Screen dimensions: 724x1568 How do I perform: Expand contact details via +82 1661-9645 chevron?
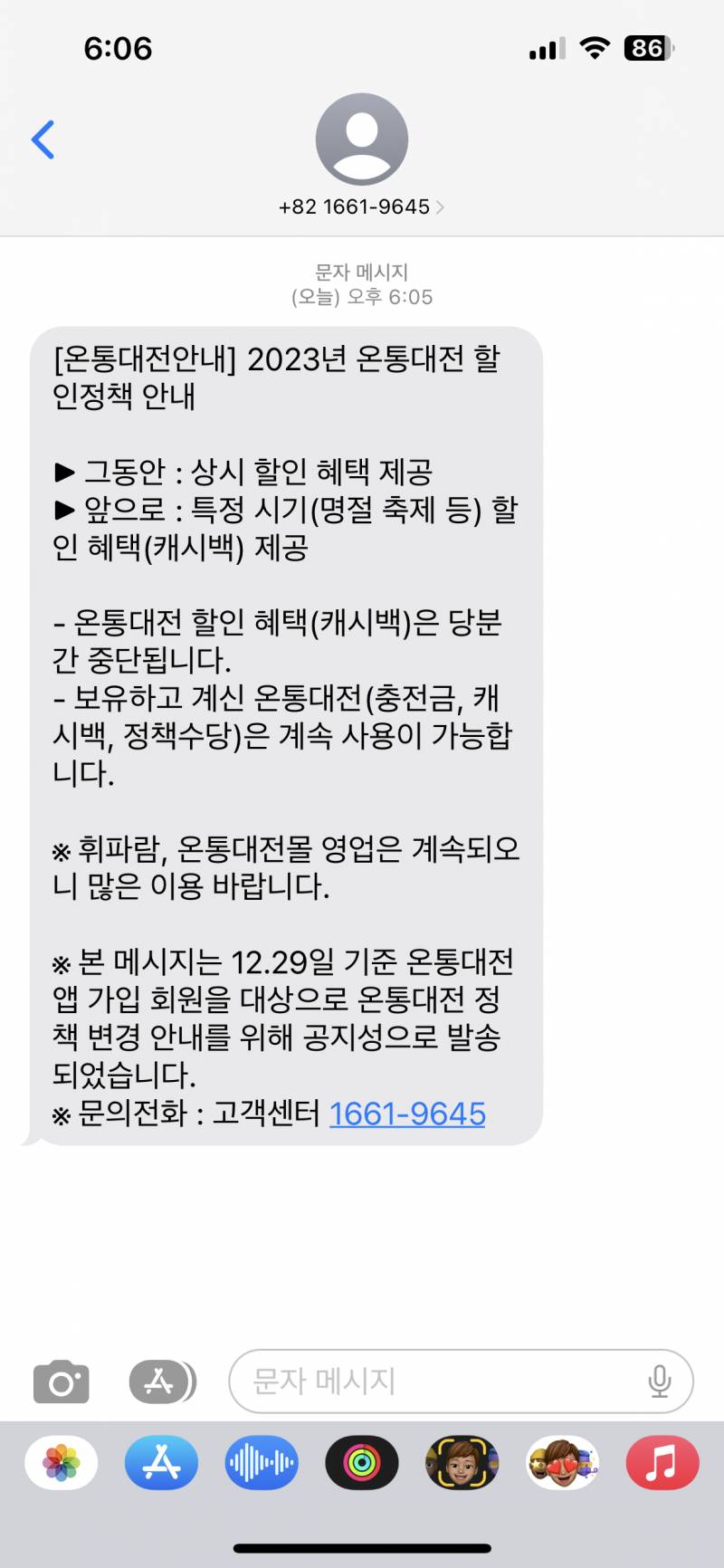point(360,206)
